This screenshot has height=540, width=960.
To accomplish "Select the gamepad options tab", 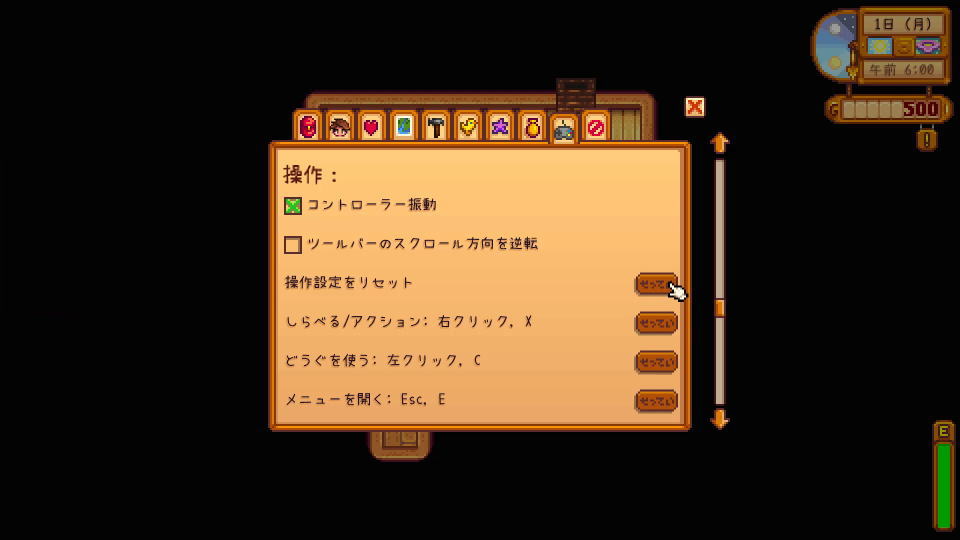I will click(x=564, y=130).
